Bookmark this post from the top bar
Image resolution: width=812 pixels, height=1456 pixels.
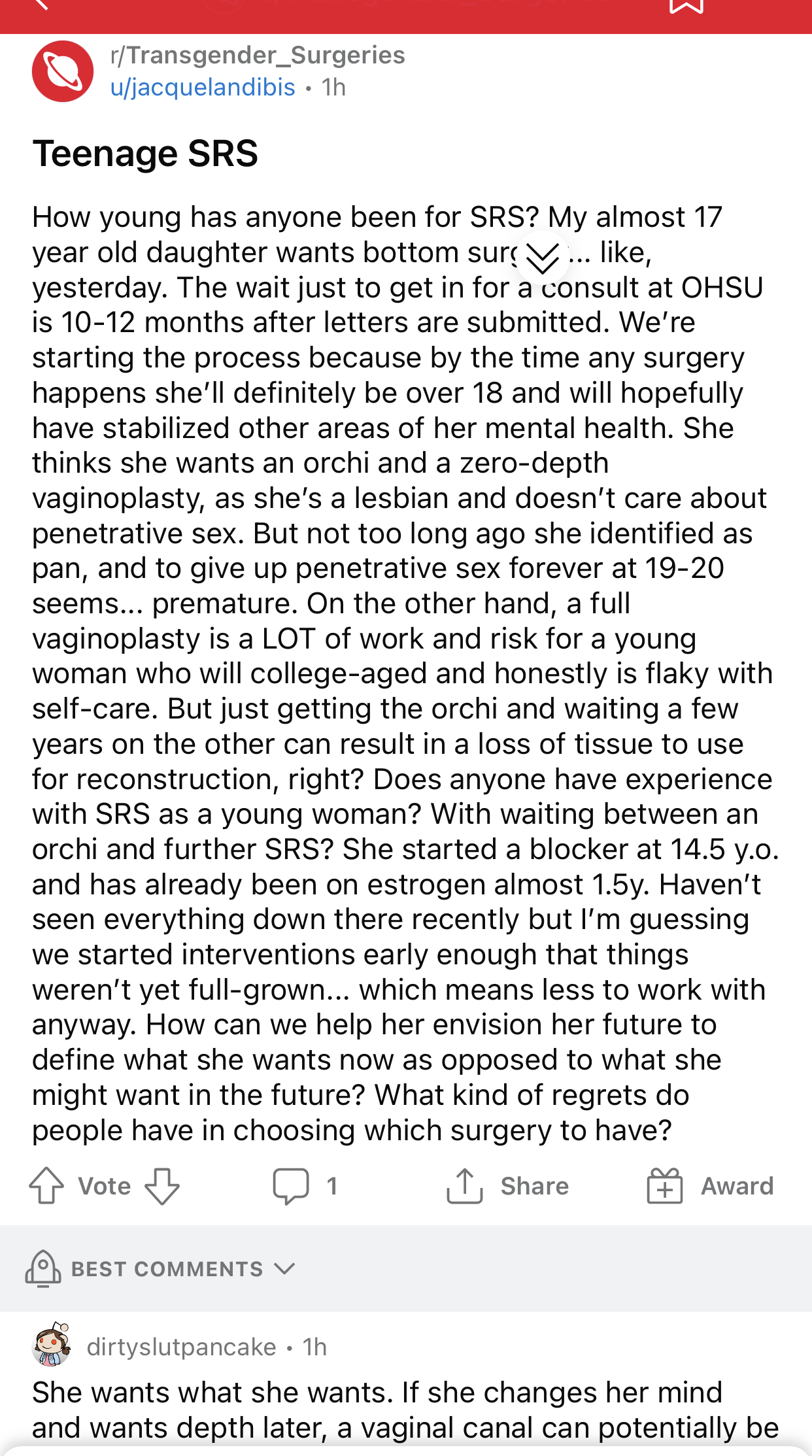pyautogui.click(x=686, y=6)
